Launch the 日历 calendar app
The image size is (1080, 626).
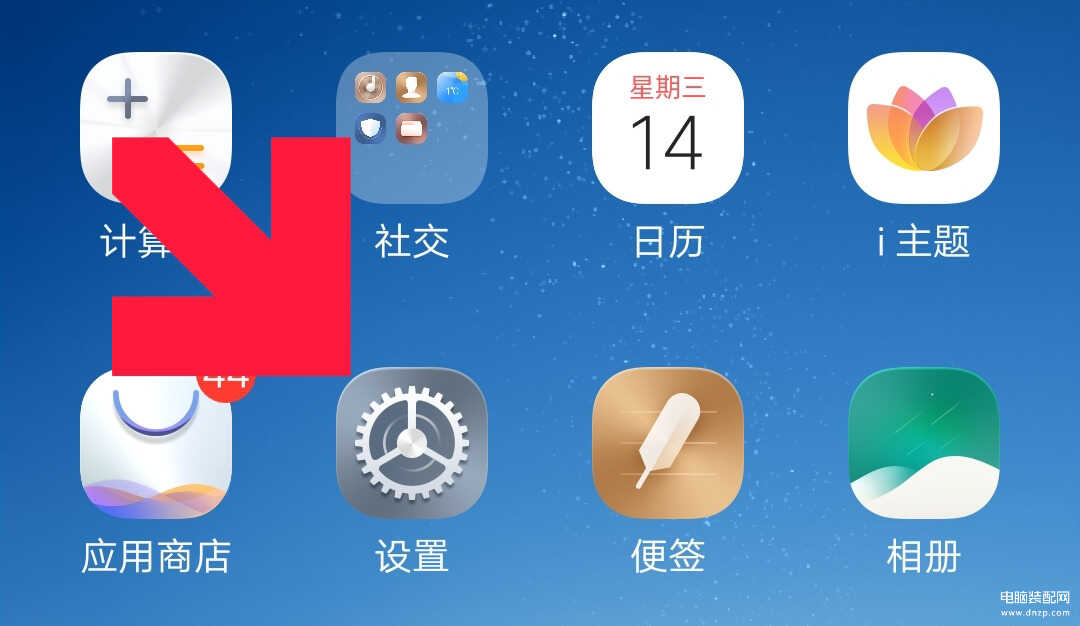668,128
